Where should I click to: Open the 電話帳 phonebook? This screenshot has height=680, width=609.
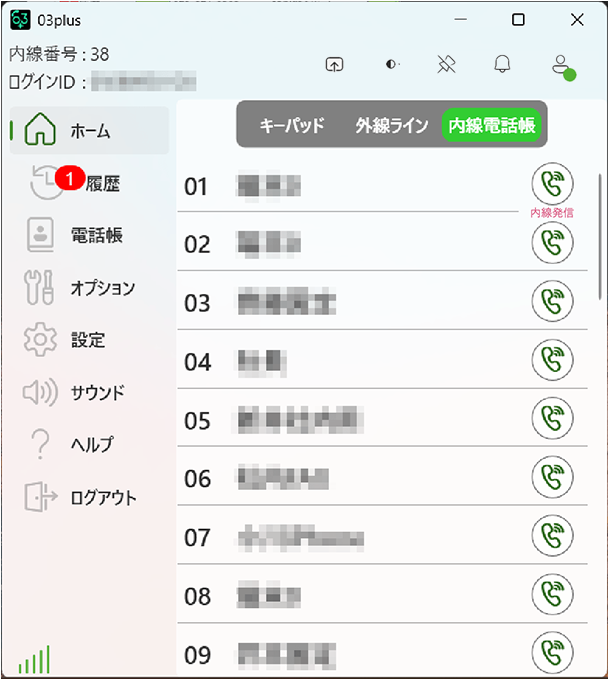tap(89, 236)
